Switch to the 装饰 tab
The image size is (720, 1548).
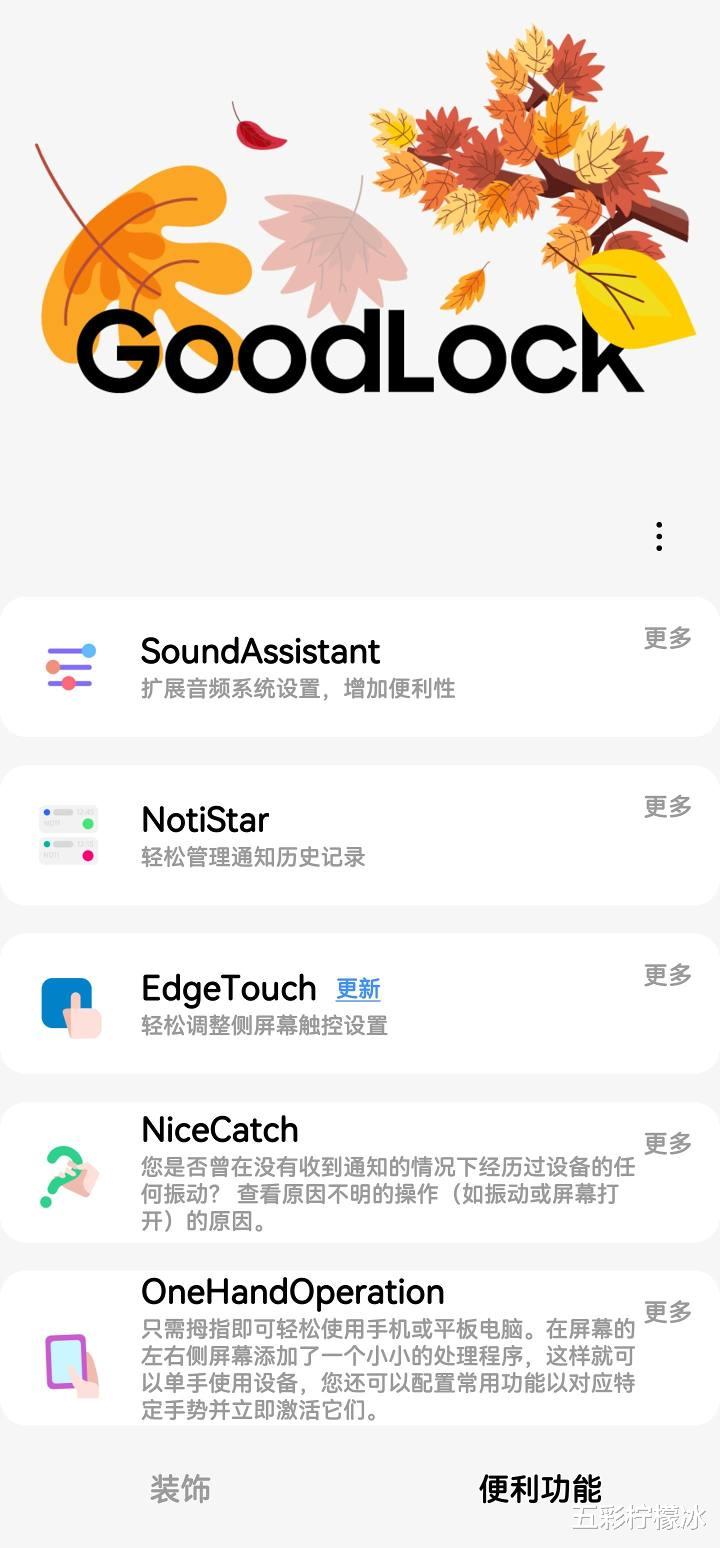pyautogui.click(x=180, y=1489)
